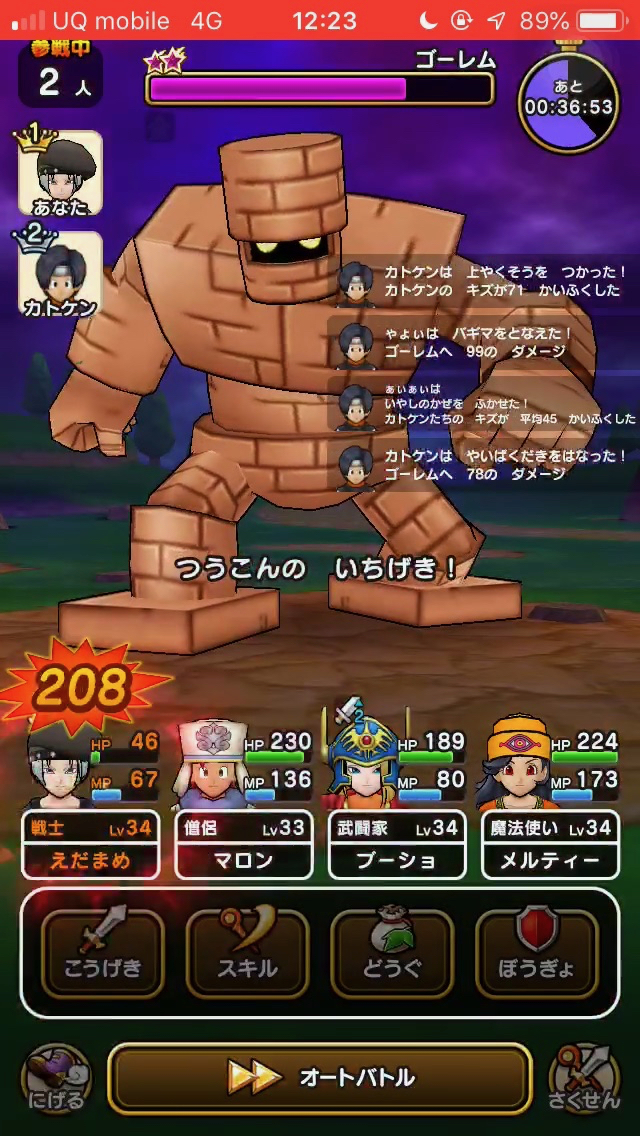Tap the こうげき attack command
This screenshot has width=640, height=1136.
tap(102, 953)
